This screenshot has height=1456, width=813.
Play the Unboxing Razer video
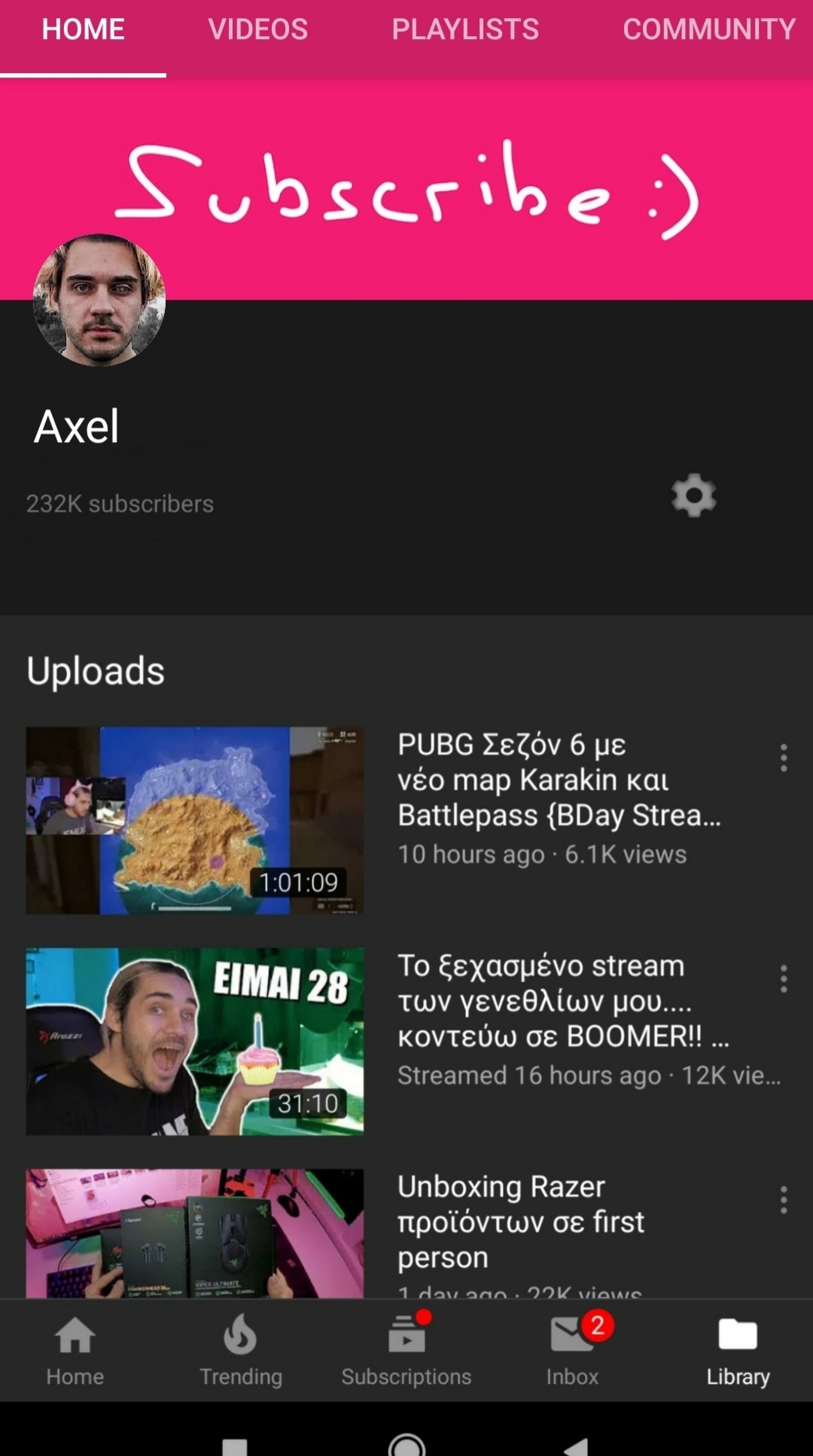195,1234
